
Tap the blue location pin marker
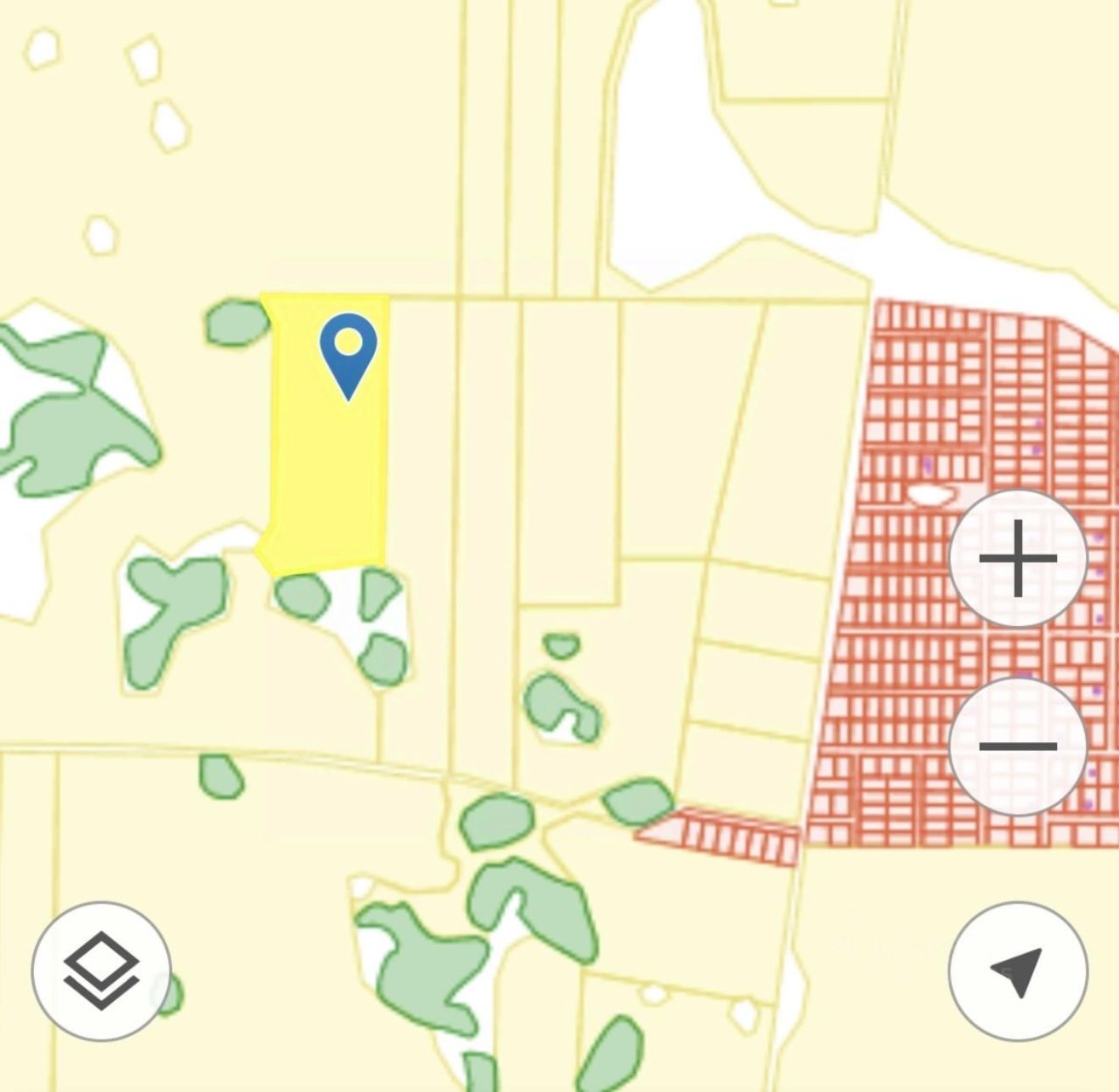click(348, 356)
